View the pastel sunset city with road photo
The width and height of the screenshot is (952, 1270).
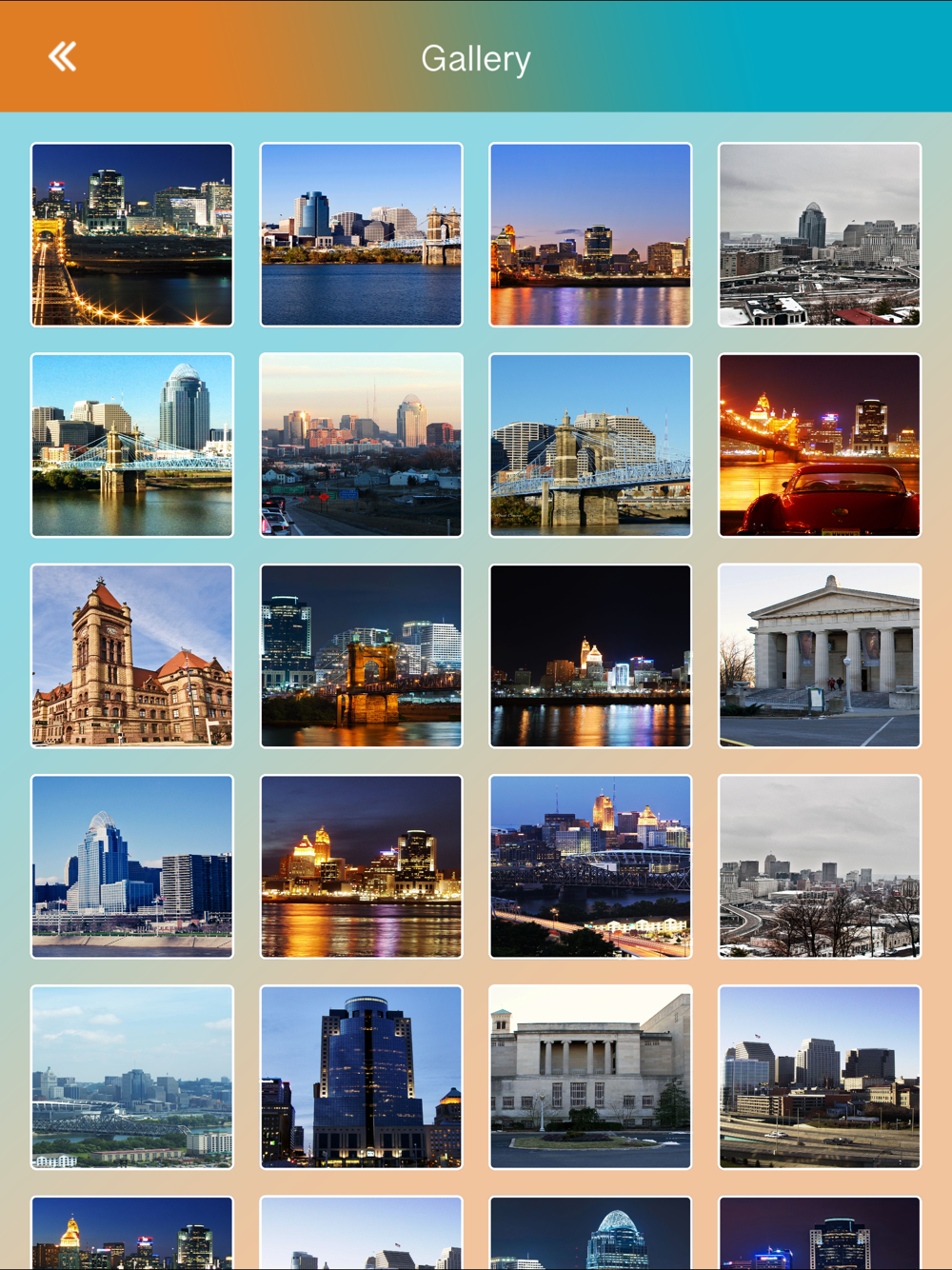tap(362, 446)
